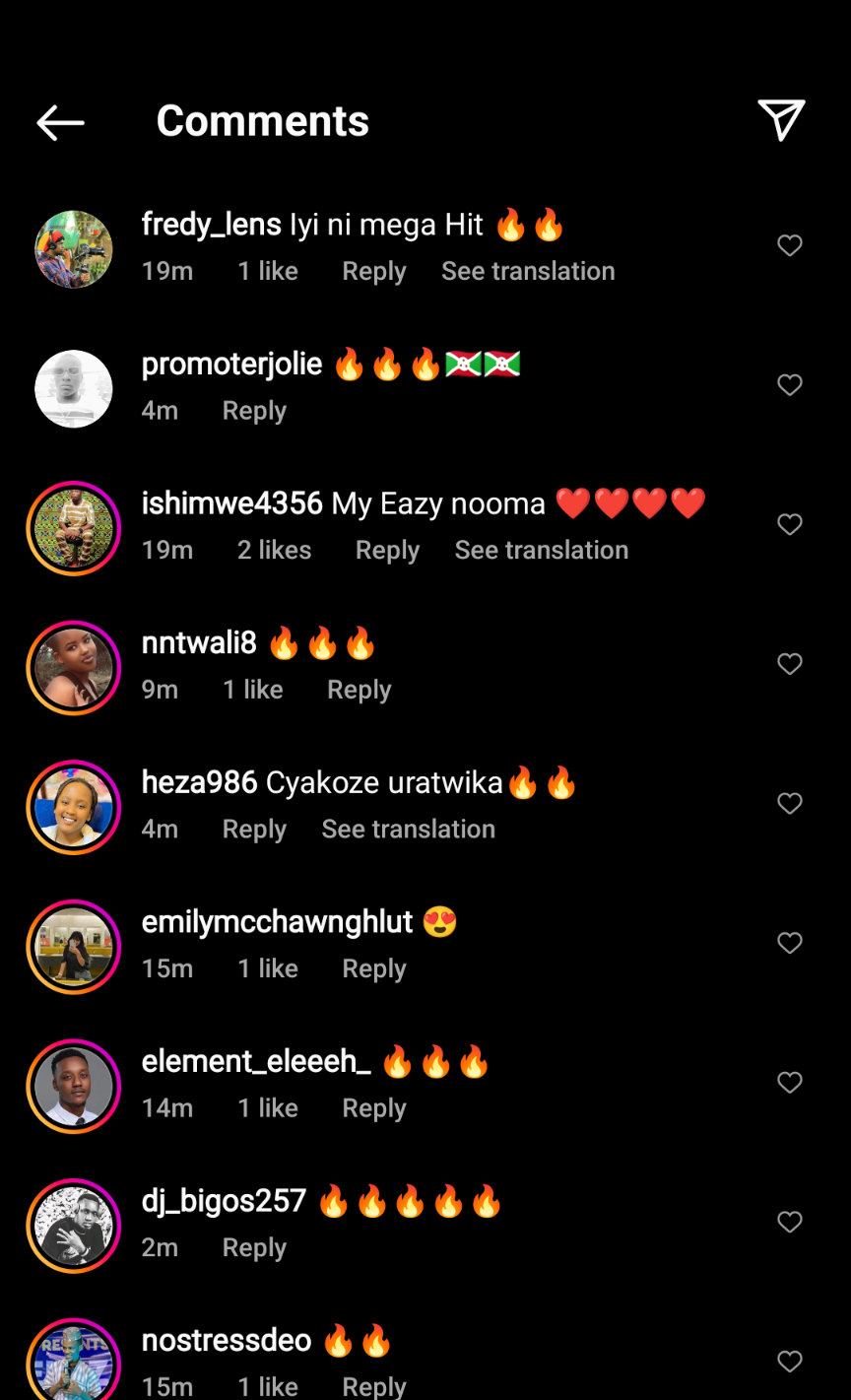Image resolution: width=851 pixels, height=1400 pixels.
Task: Like ishimwe4356's comment
Action: click(790, 524)
